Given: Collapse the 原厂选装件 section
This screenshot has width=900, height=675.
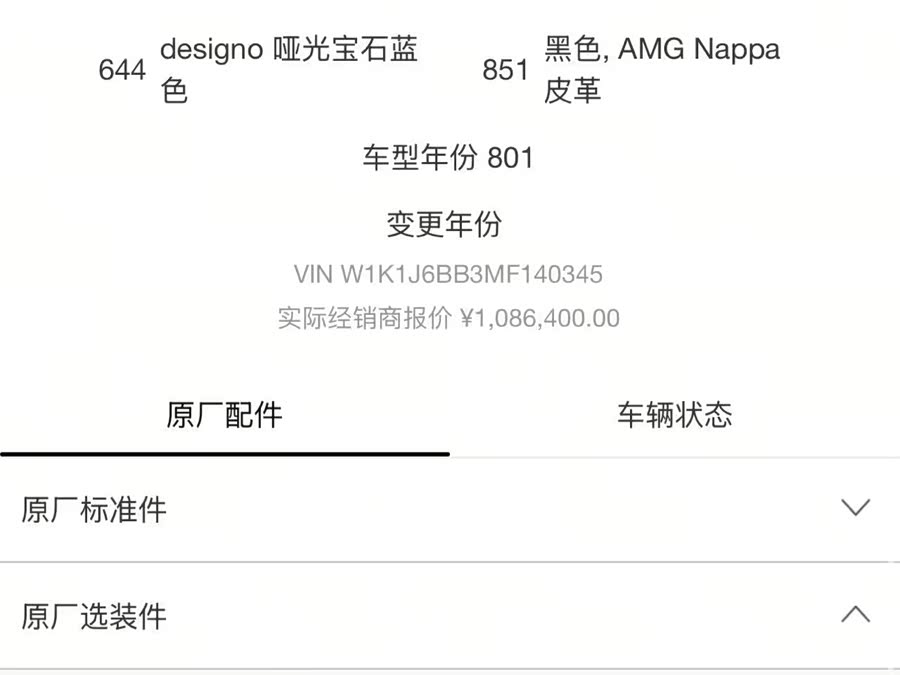Looking at the screenshot, I should [x=855, y=614].
